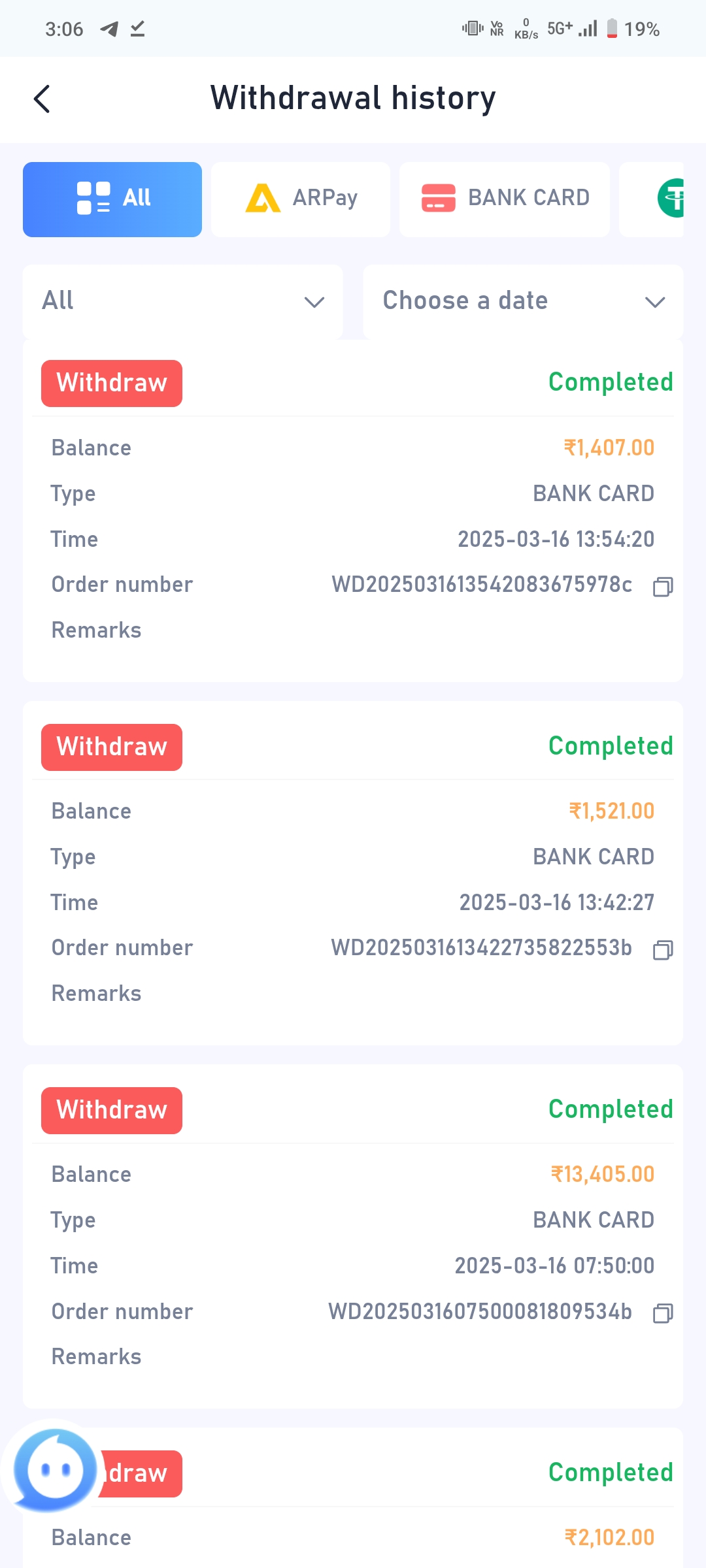Copy order number ending in 978c
Viewport: 706px width, 1568px height.
(663, 587)
